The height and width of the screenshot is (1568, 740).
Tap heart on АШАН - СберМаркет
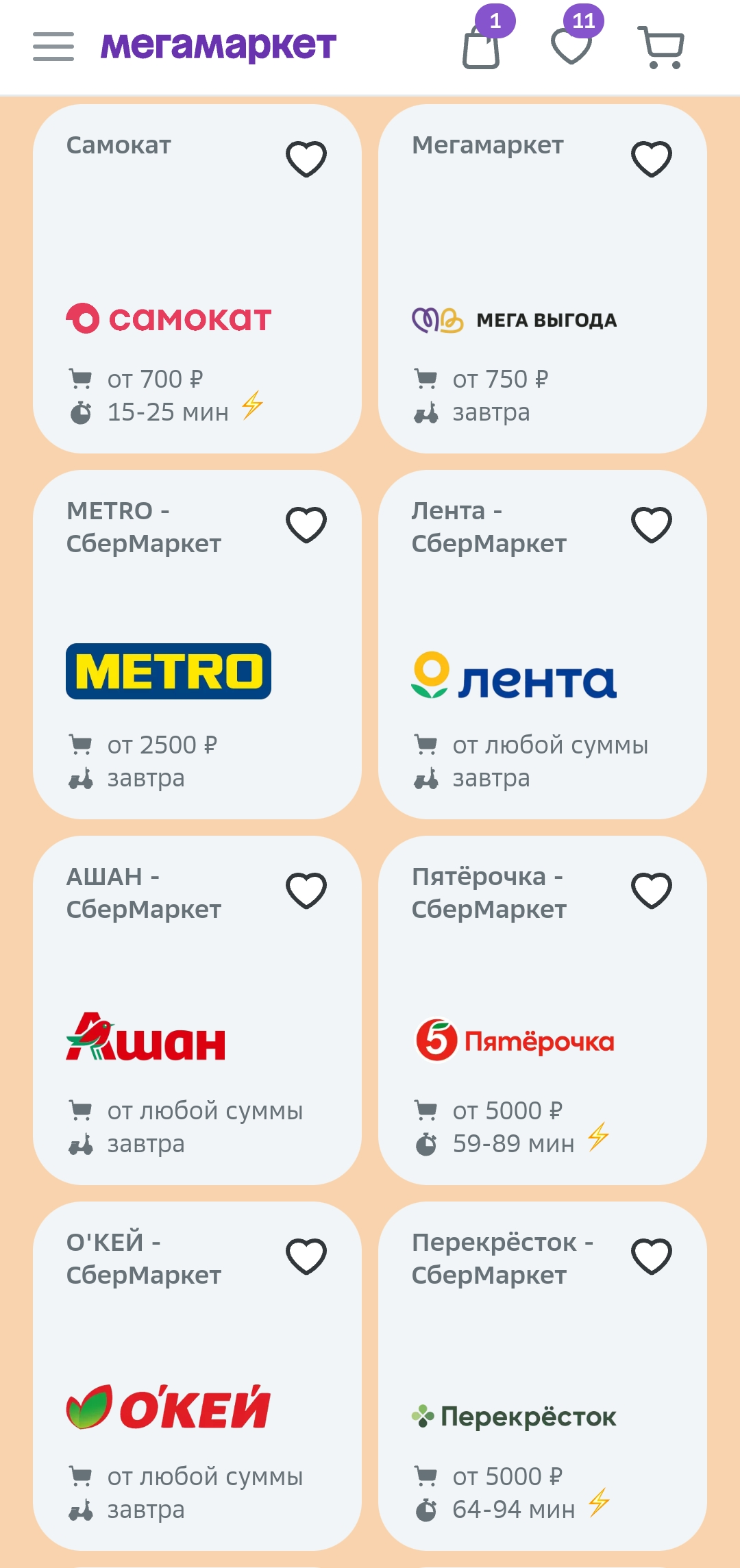click(306, 891)
